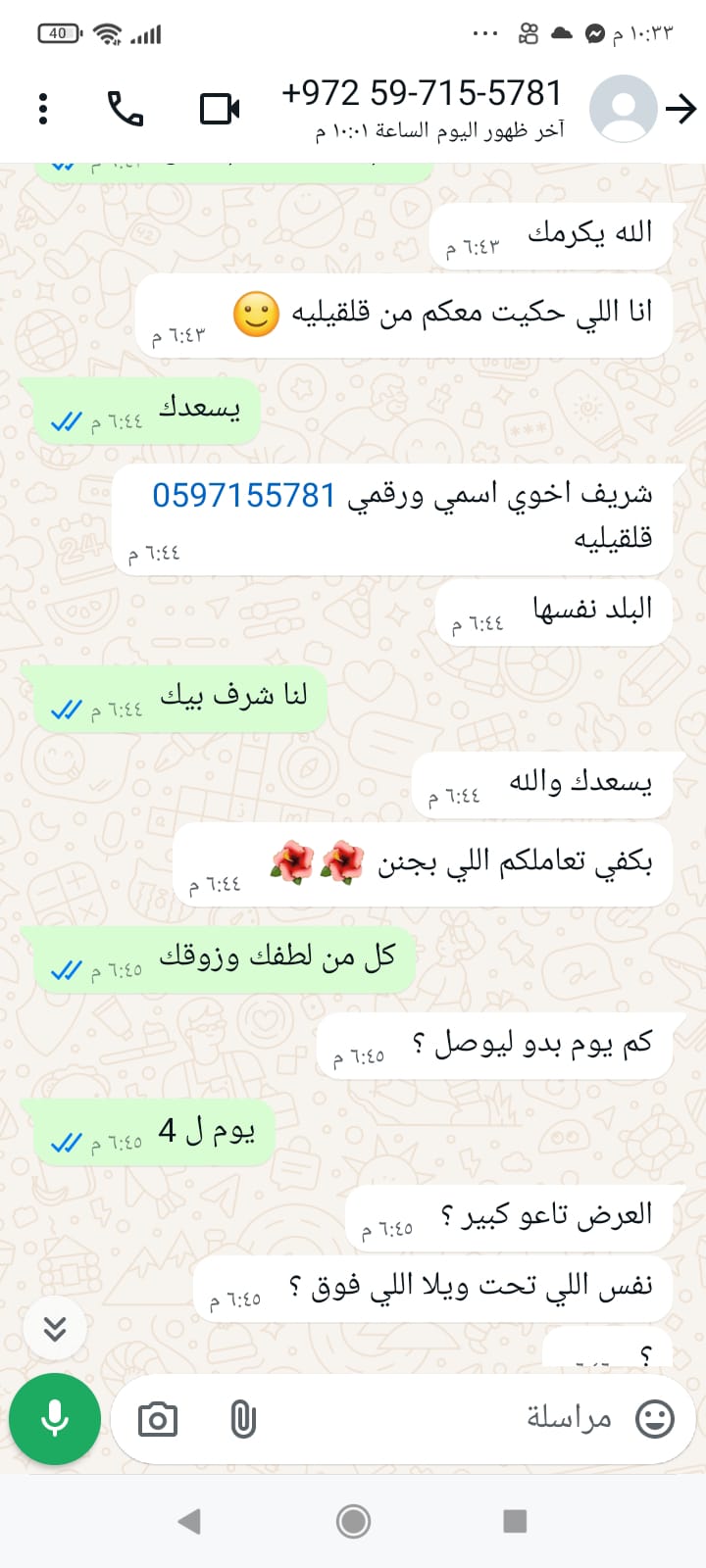Go back using the header arrow
This screenshot has width=706, height=1568.
click(681, 109)
